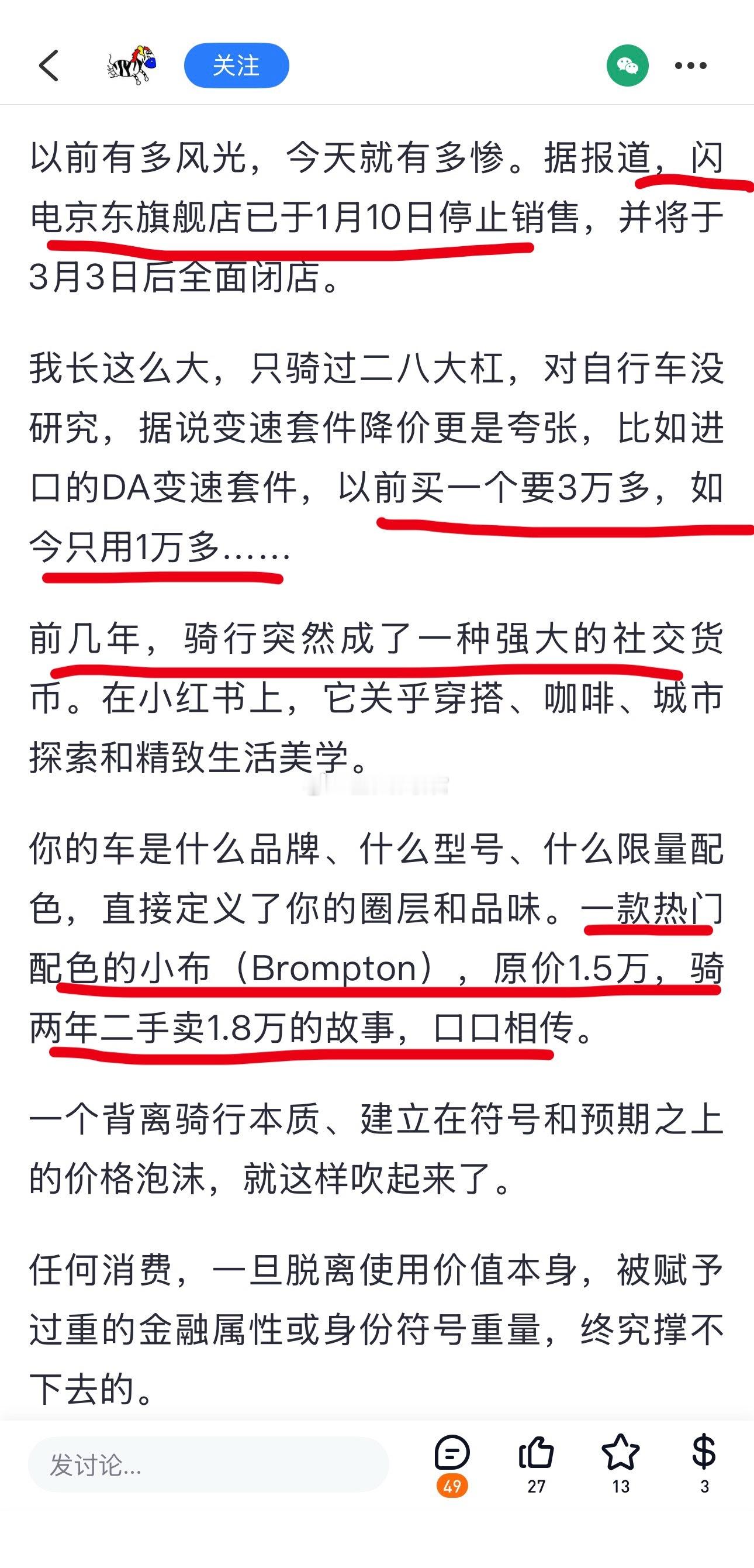Toggle follow state with the 关注 button
754x1568 pixels.
click(x=236, y=66)
